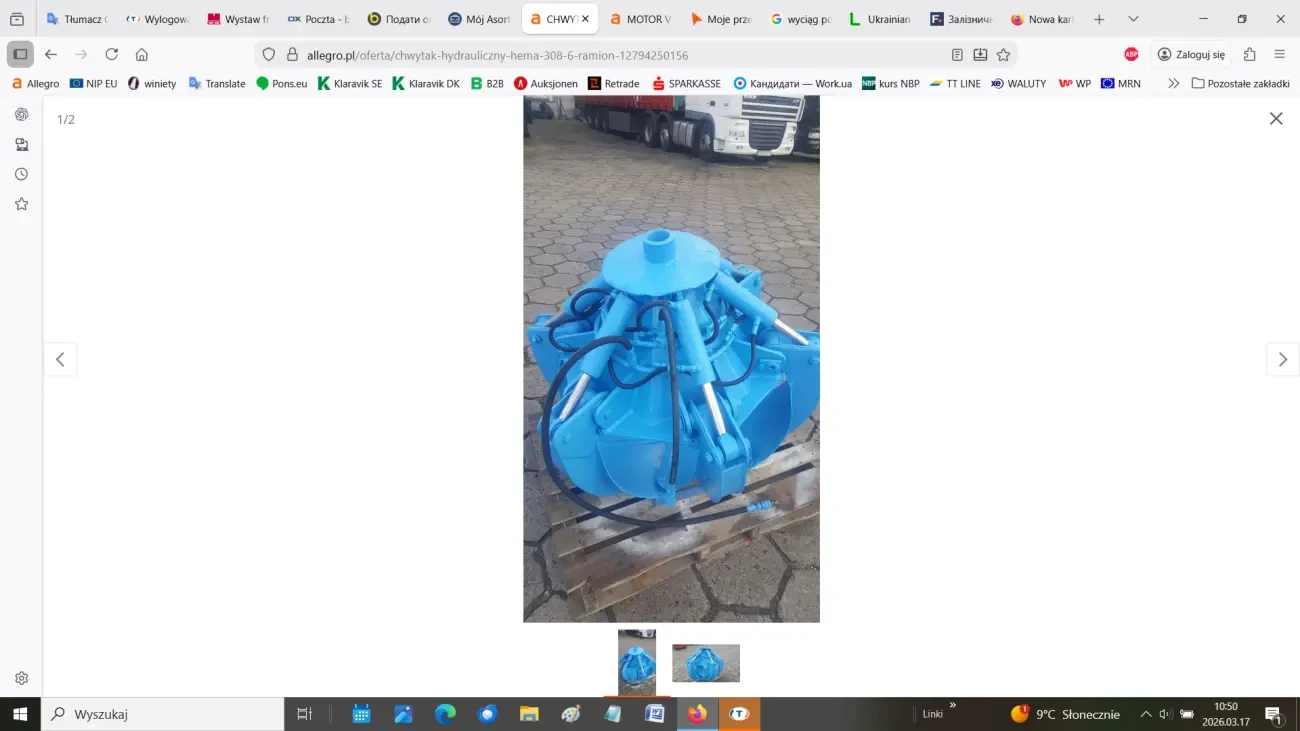Go back to the previous page
The width and height of the screenshot is (1300, 731).
51,55
